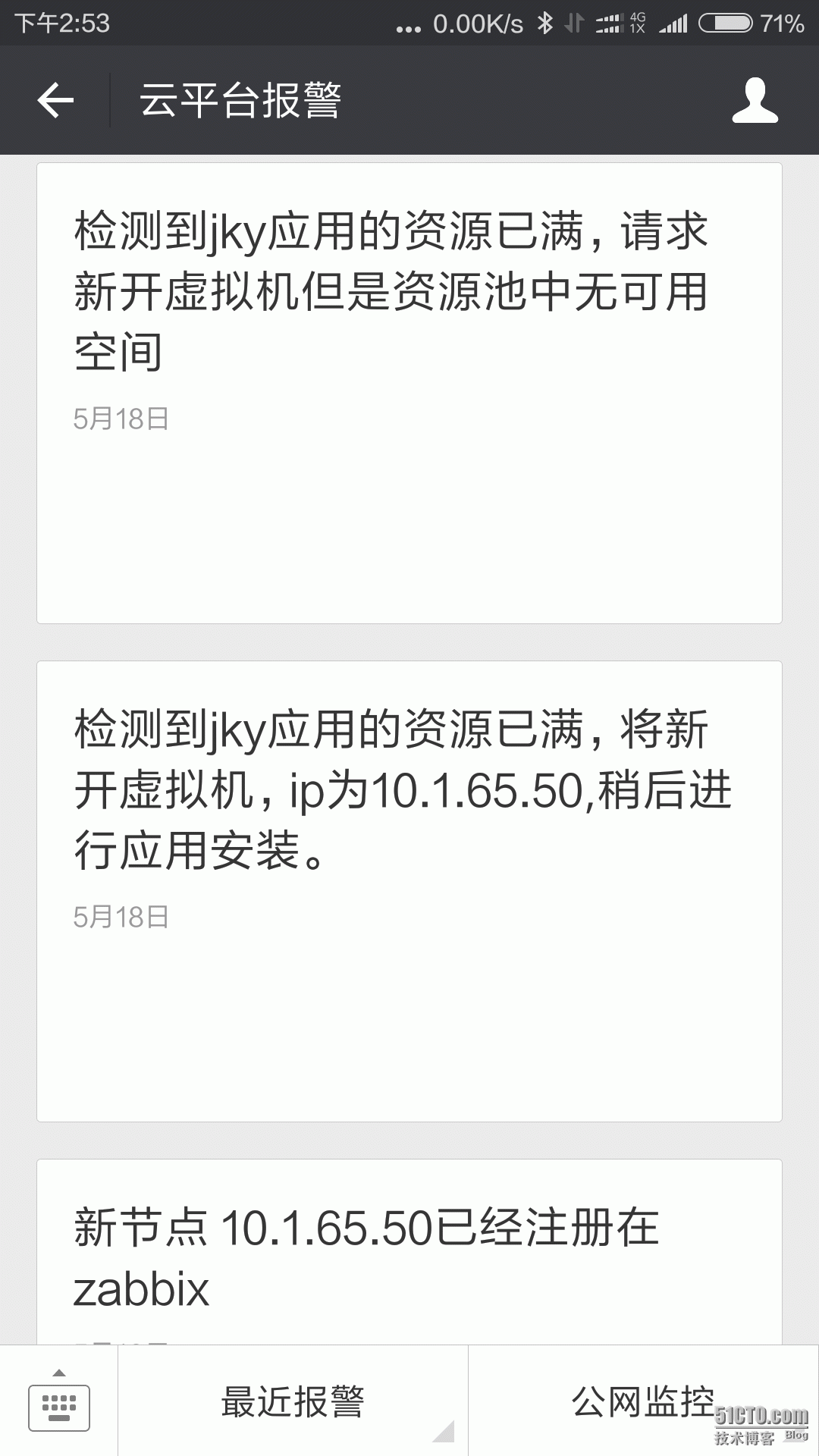
Task: Open the account profile icon
Action: [x=755, y=100]
